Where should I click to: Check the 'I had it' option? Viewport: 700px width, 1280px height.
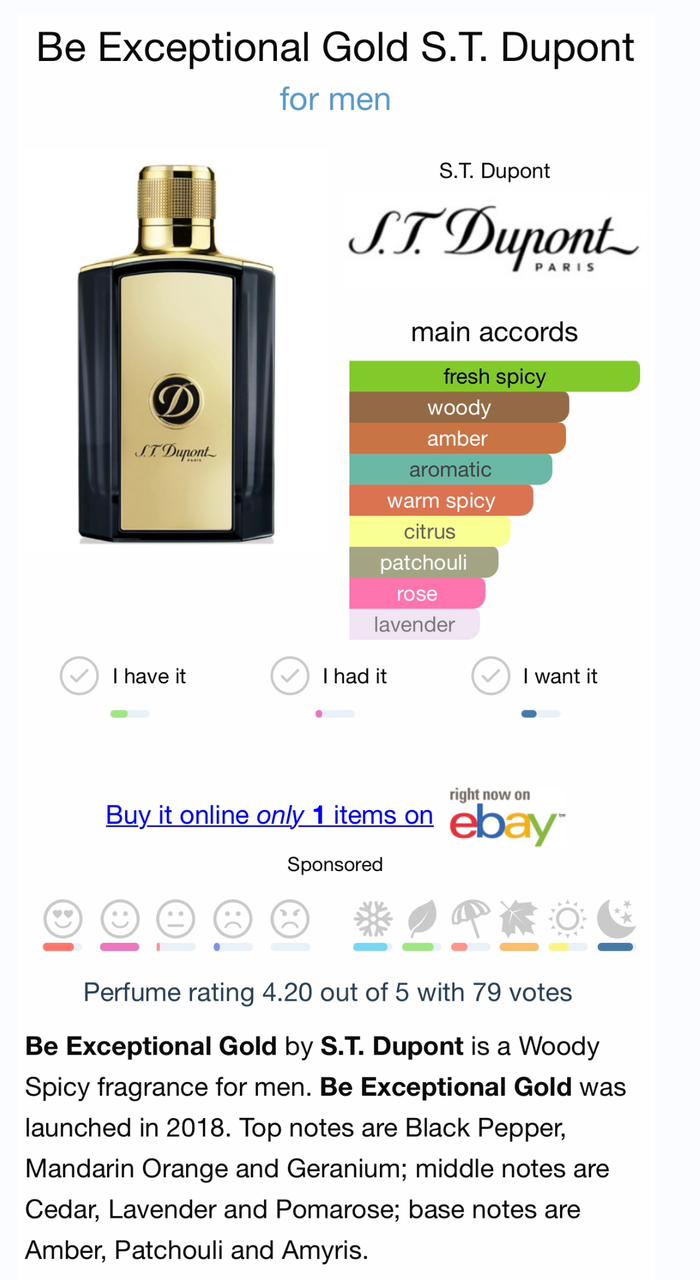click(x=290, y=676)
